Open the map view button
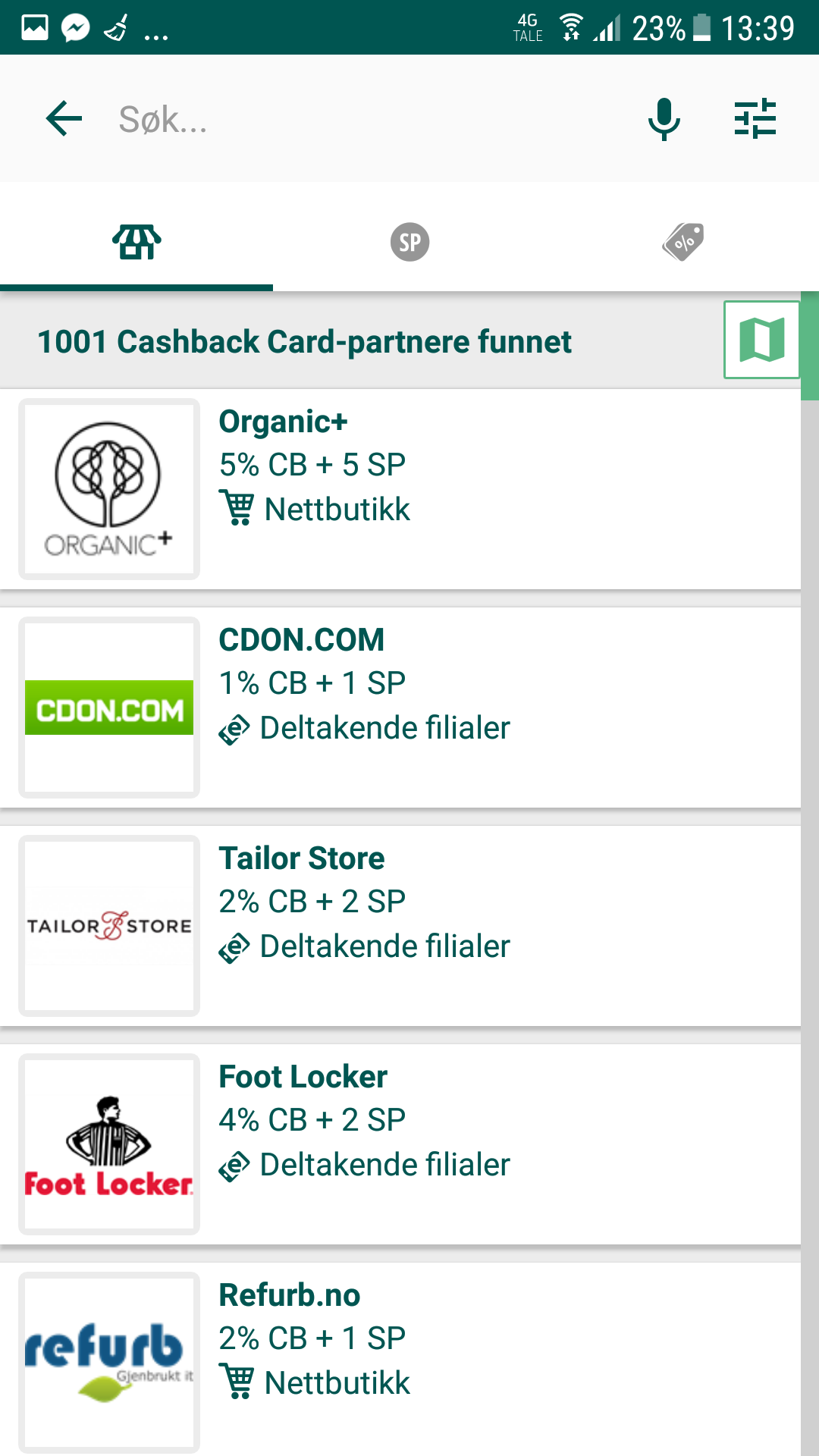819x1456 pixels. (x=761, y=340)
